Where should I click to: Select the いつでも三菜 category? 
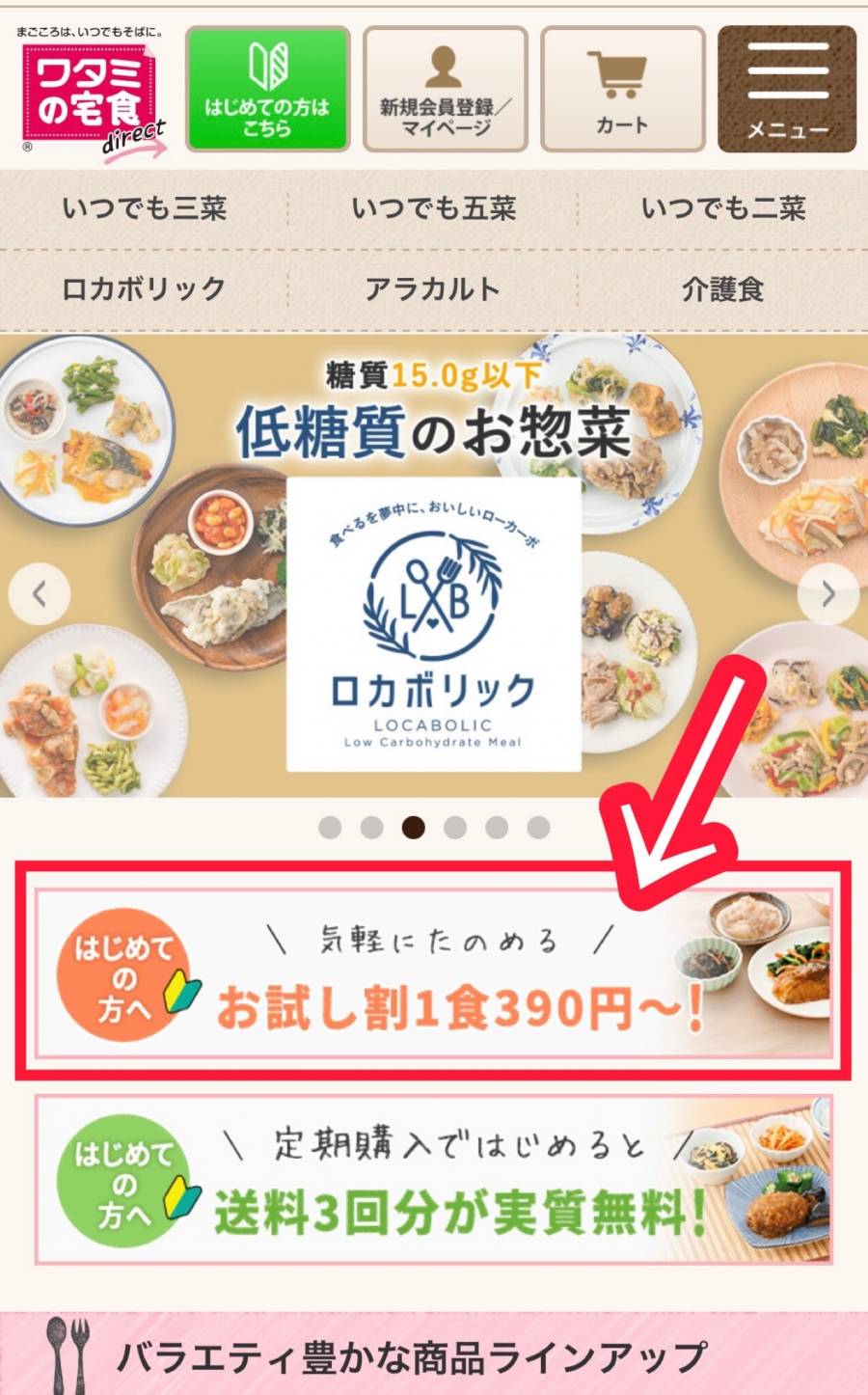pos(145,208)
